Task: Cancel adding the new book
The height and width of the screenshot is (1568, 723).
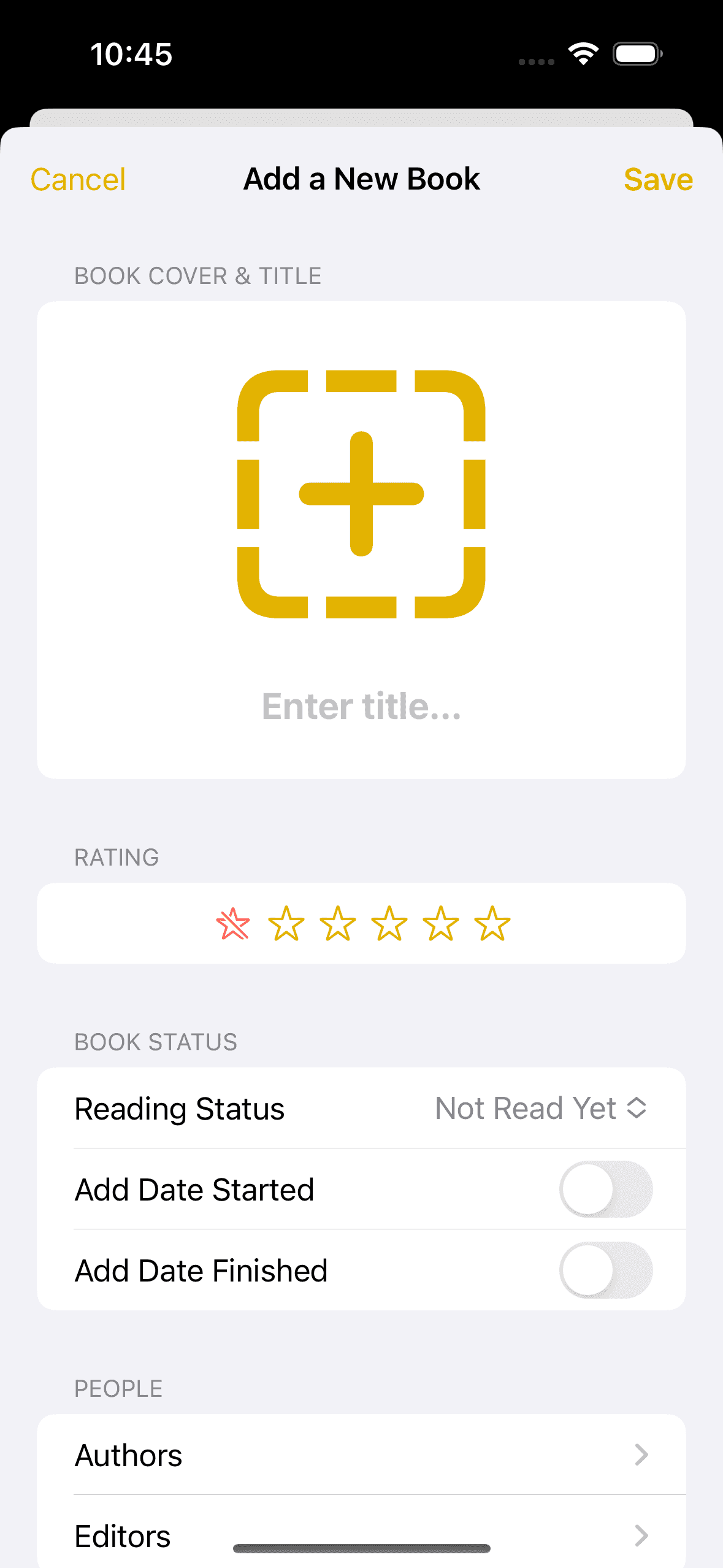Action: tap(78, 180)
